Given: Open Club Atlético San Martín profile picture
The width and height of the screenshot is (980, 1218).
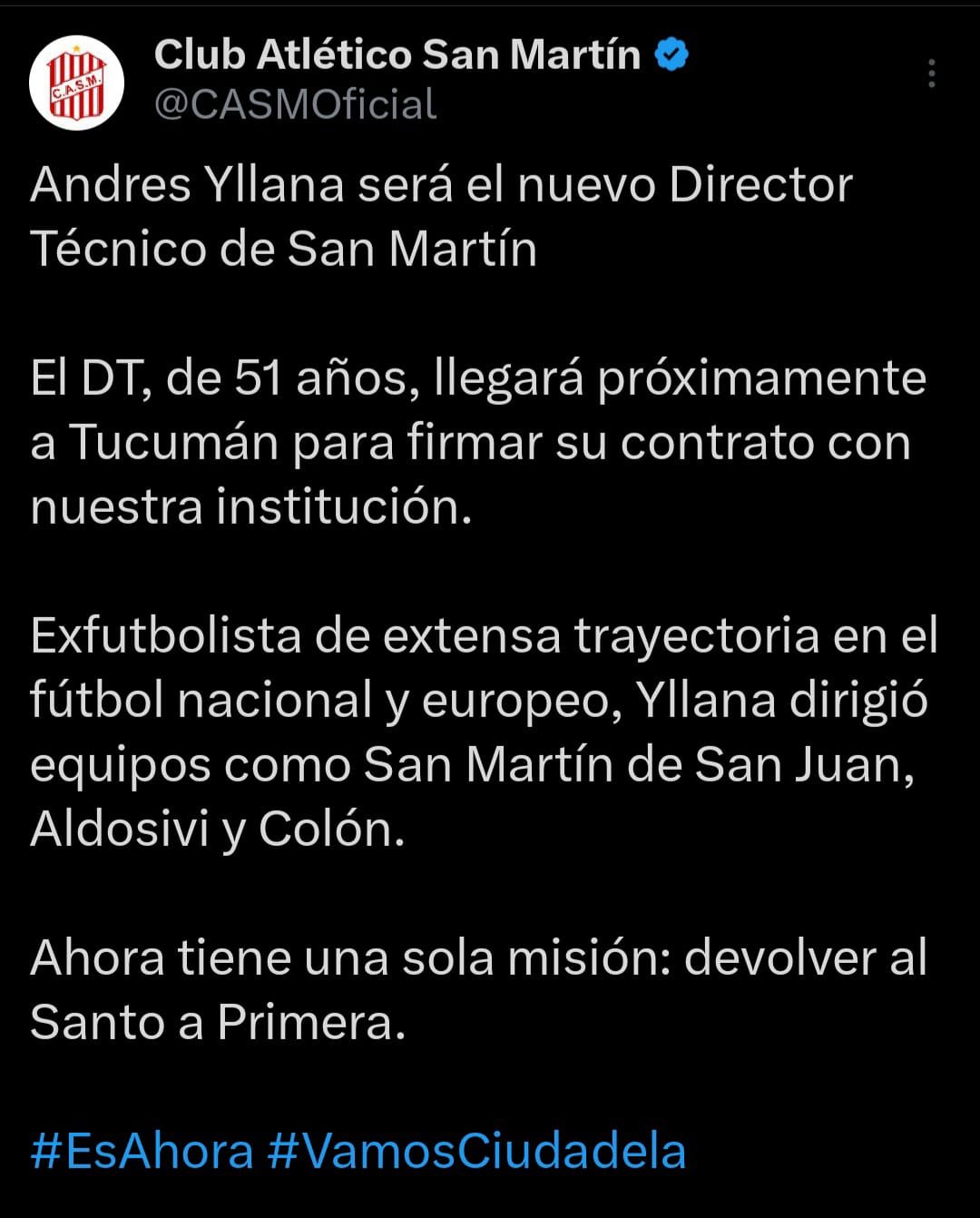Looking at the screenshot, I should pos(76,83).
